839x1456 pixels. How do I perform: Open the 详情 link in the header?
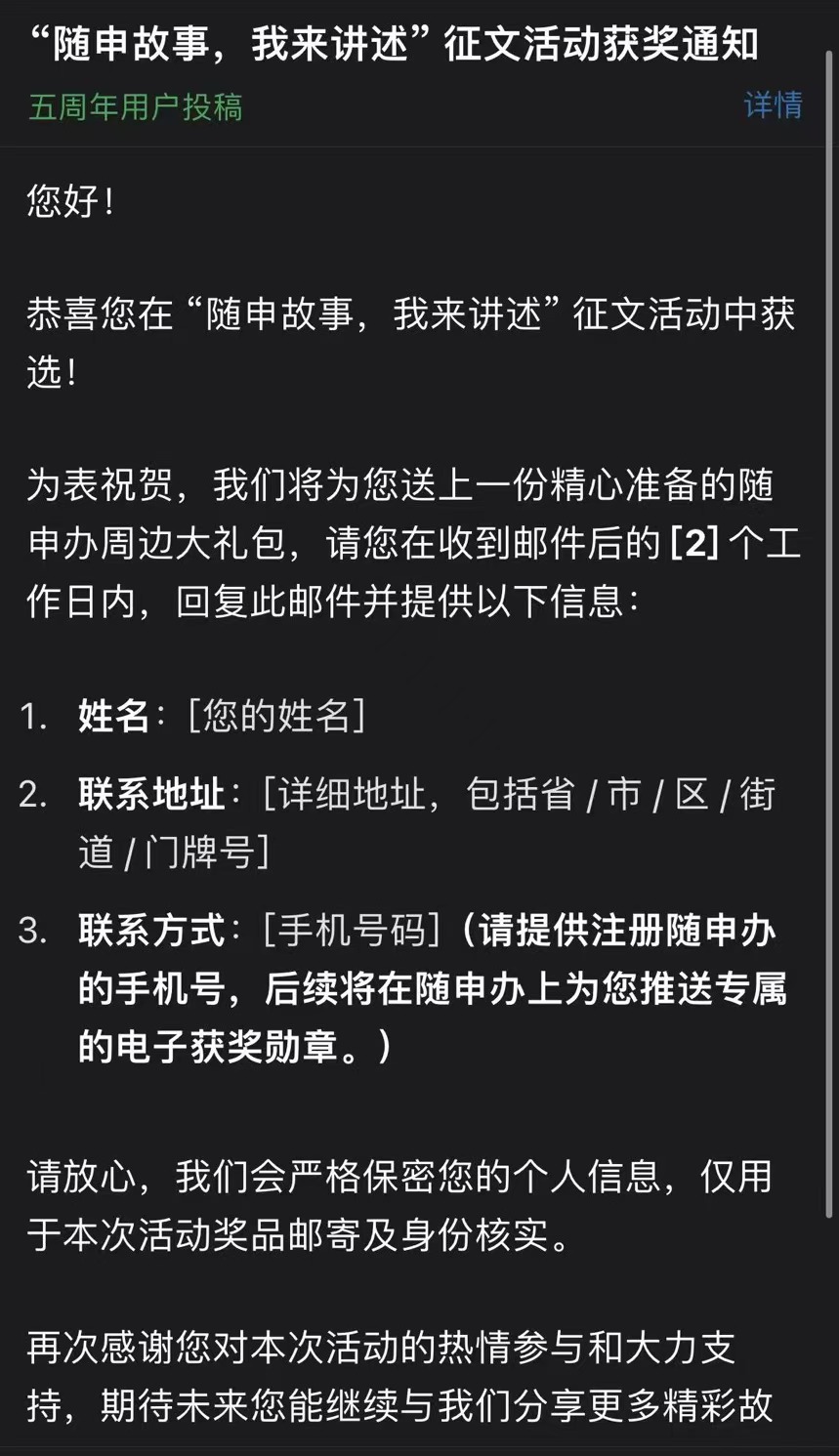[x=773, y=104]
